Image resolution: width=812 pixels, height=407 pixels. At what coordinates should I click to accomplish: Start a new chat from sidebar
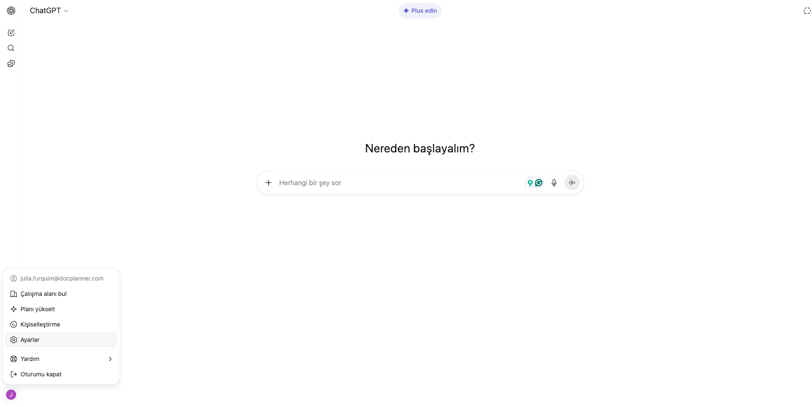click(x=11, y=33)
